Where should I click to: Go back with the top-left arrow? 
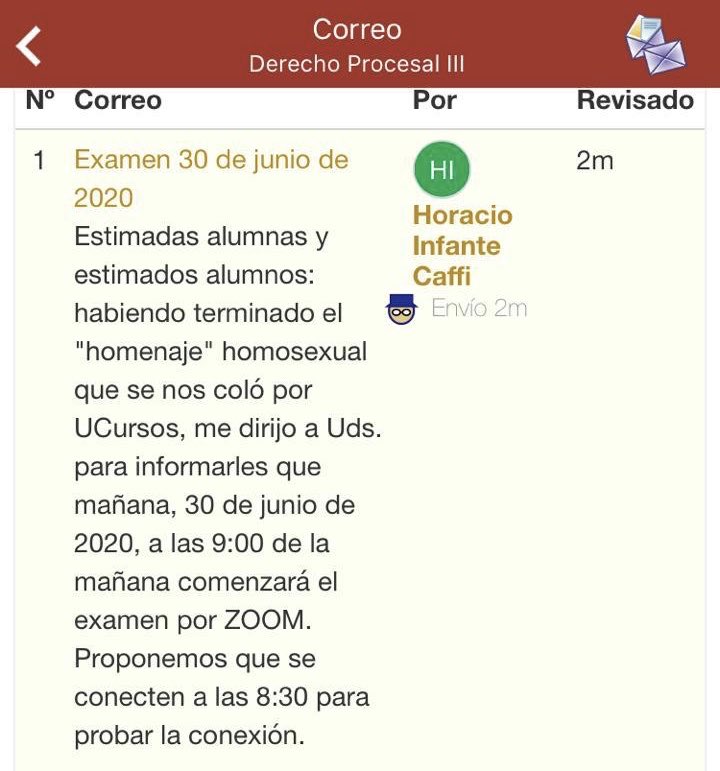(x=30, y=45)
